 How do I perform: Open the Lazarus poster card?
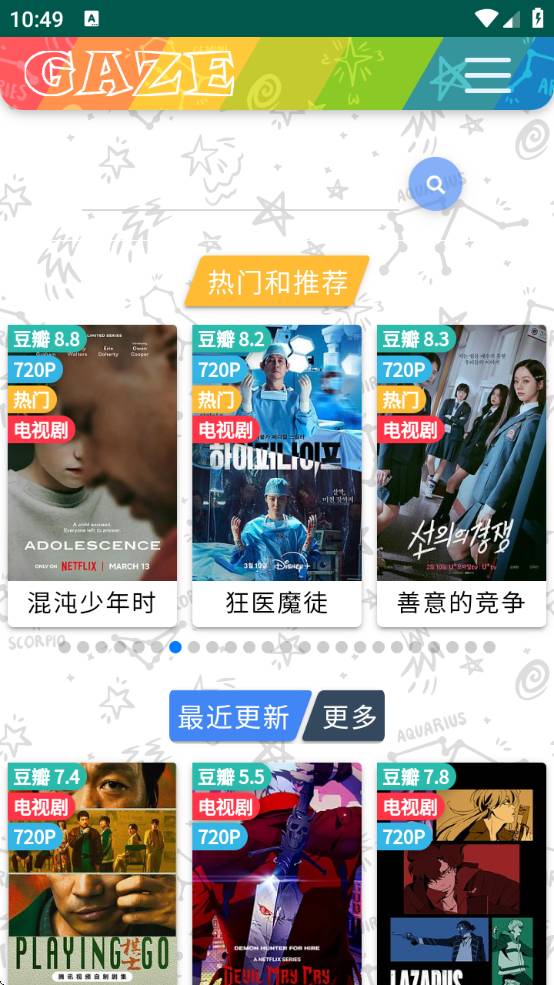tap(462, 873)
